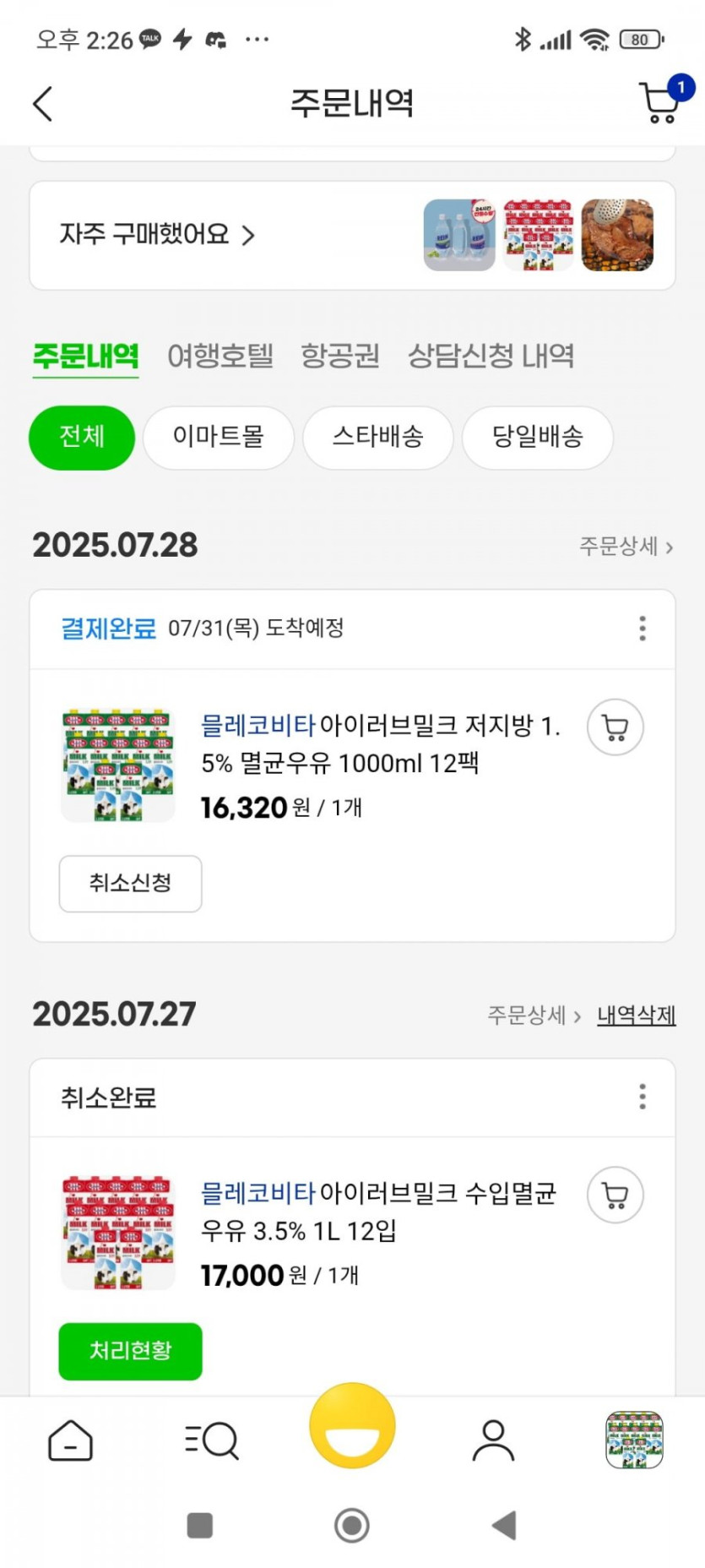Go to the home tab in bottom navigation
Image resolution: width=705 pixels, height=1568 pixels.
pos(71,1440)
